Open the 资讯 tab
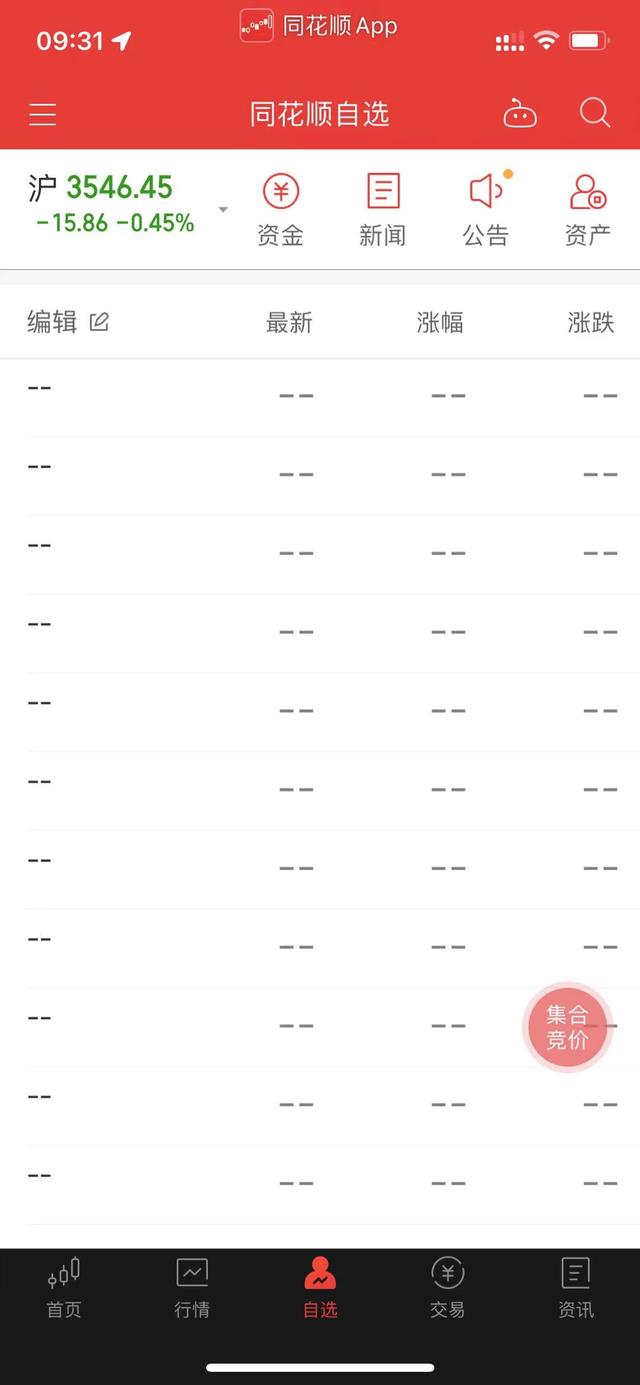This screenshot has width=640, height=1385. pos(576,1289)
